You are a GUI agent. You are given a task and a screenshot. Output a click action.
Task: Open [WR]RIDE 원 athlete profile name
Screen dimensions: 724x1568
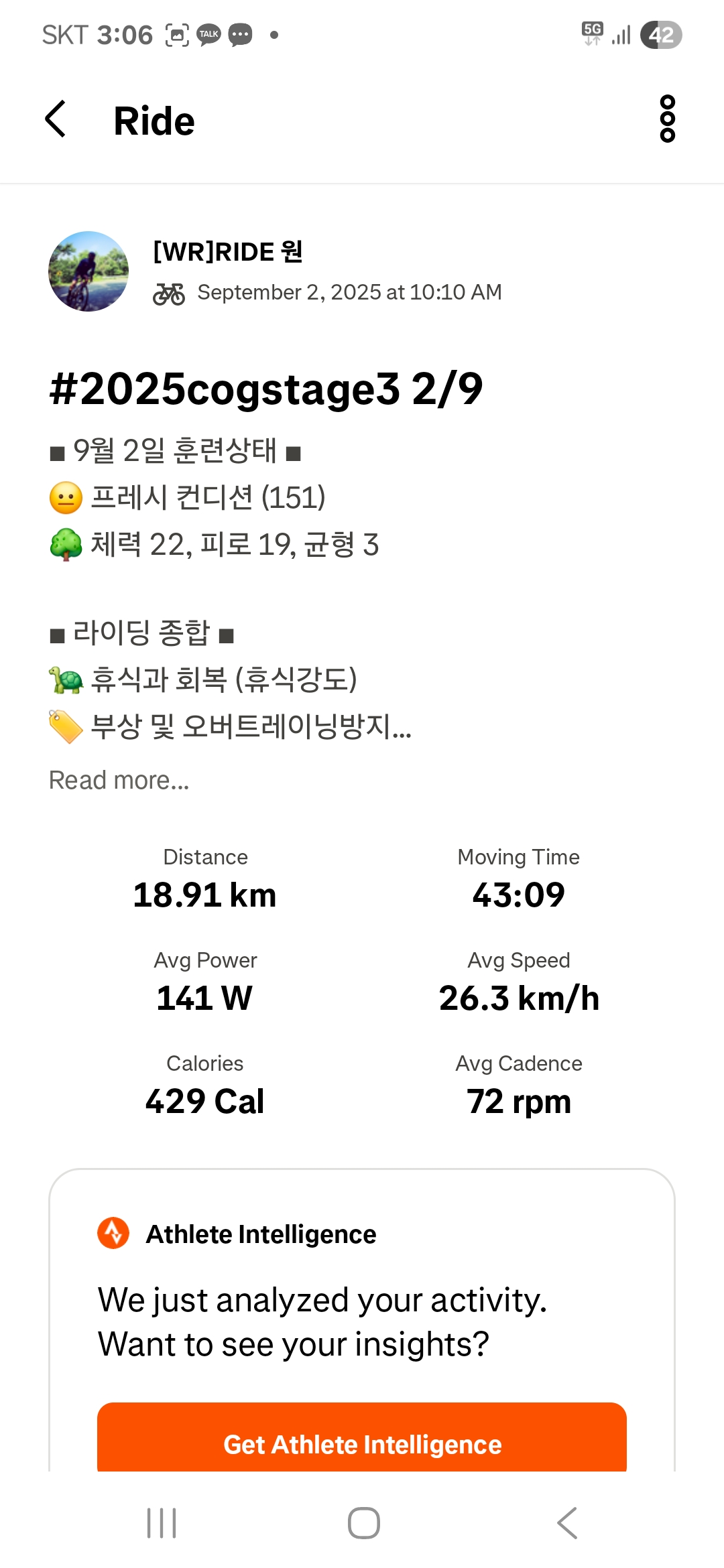click(x=228, y=252)
